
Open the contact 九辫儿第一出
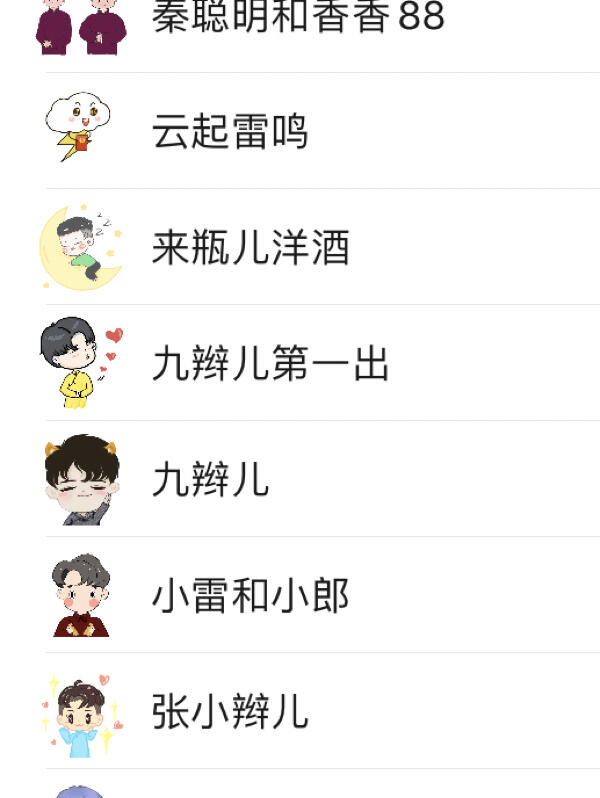click(270, 364)
